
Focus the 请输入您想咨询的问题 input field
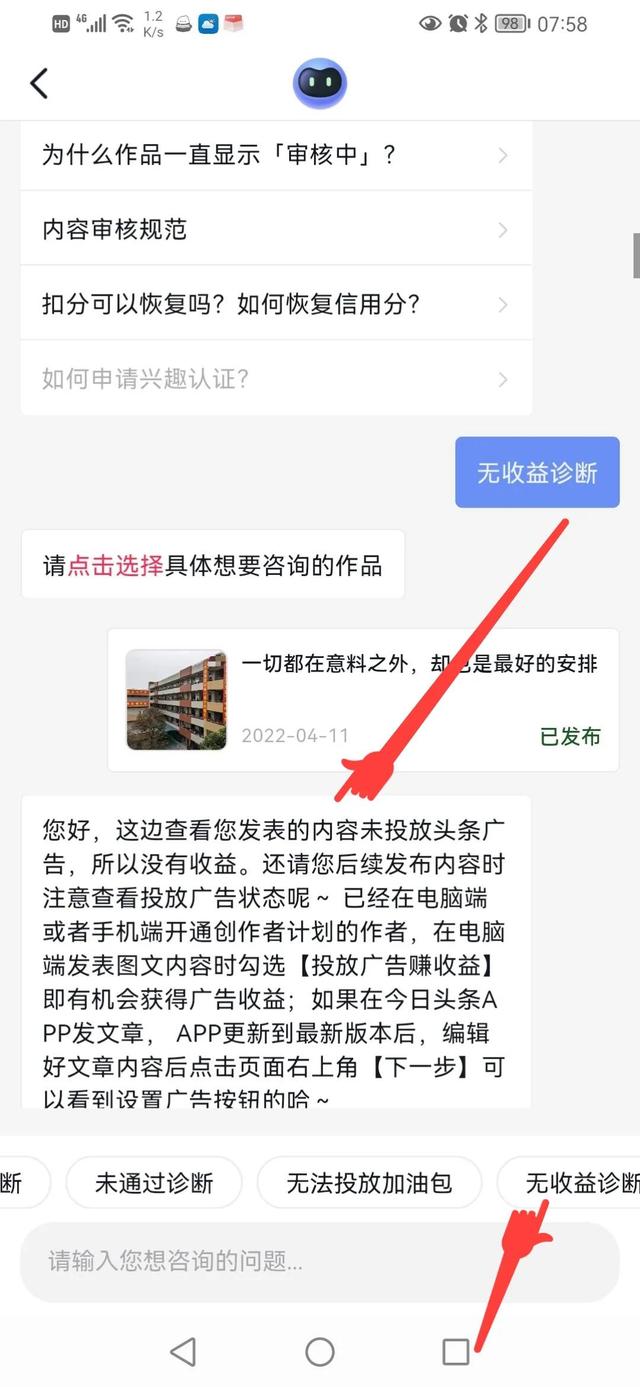[320, 1261]
